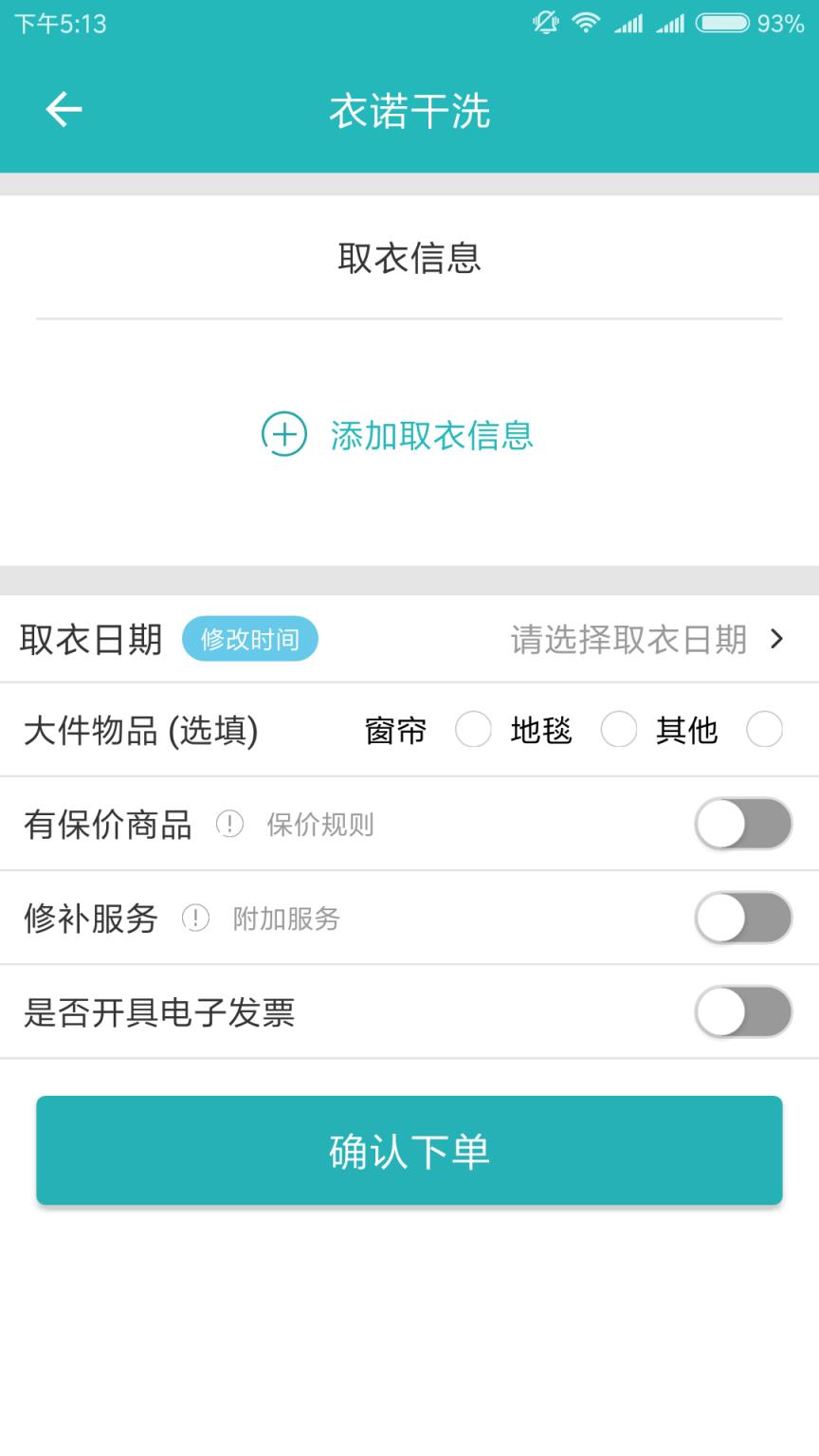Select the 地毯 radio button

[620, 730]
